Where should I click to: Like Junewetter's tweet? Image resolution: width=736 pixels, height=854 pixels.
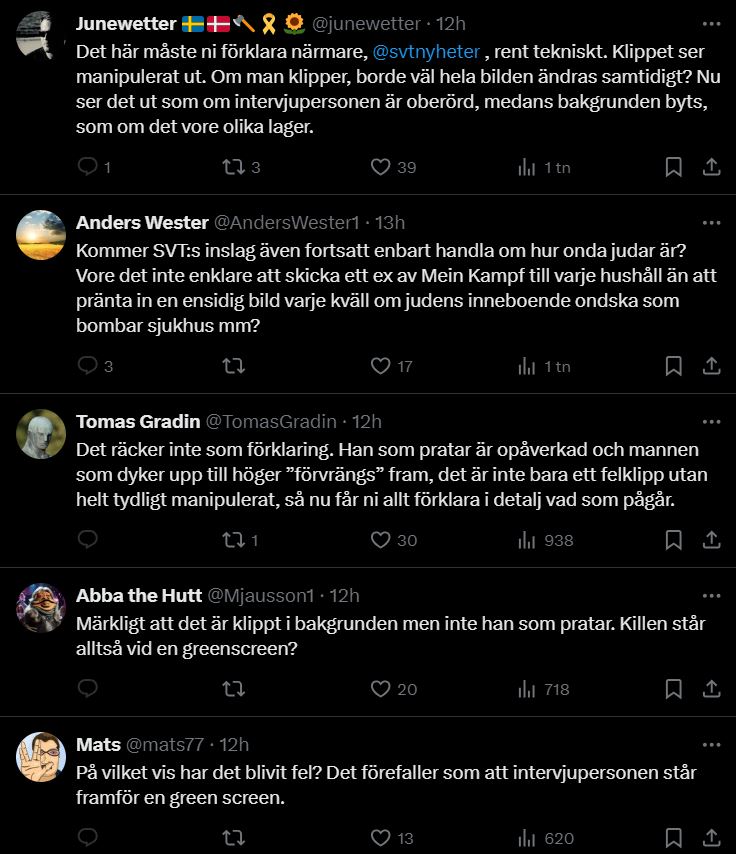[380, 167]
